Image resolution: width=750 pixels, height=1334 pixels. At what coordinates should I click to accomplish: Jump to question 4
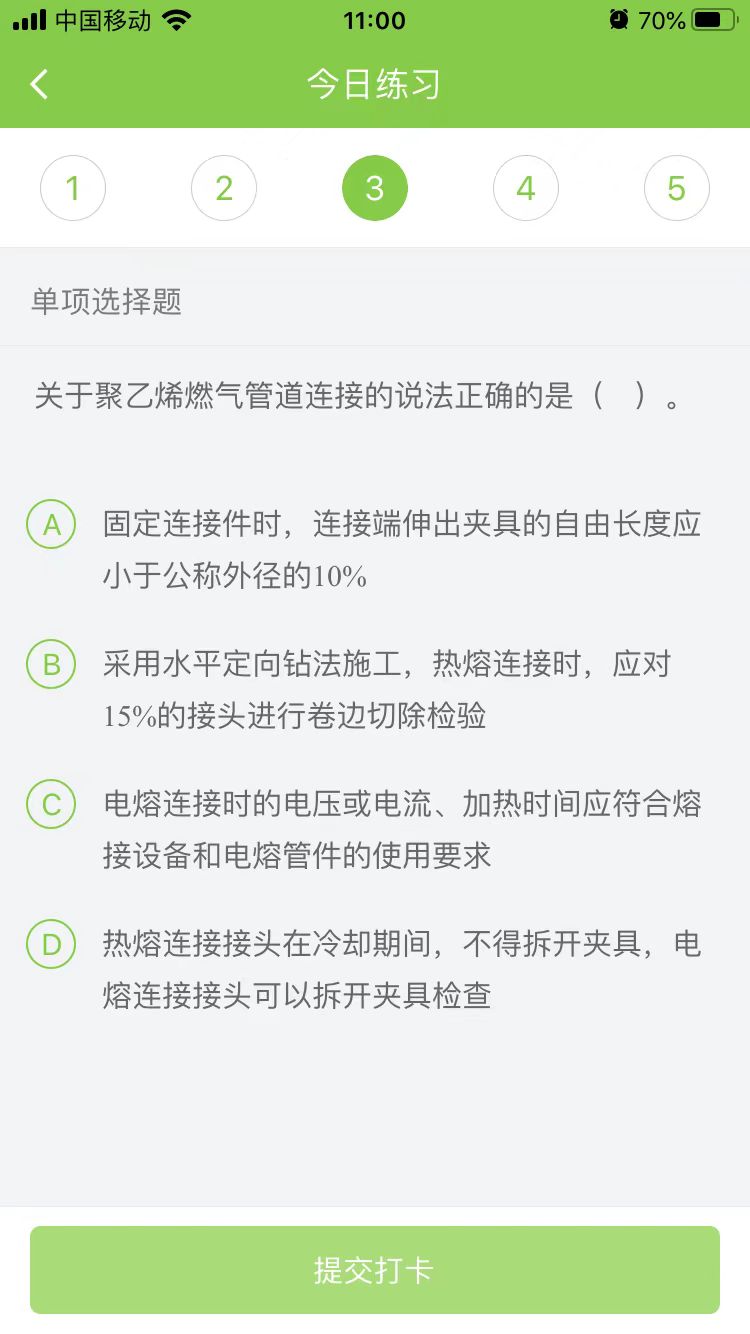pyautogui.click(x=526, y=188)
